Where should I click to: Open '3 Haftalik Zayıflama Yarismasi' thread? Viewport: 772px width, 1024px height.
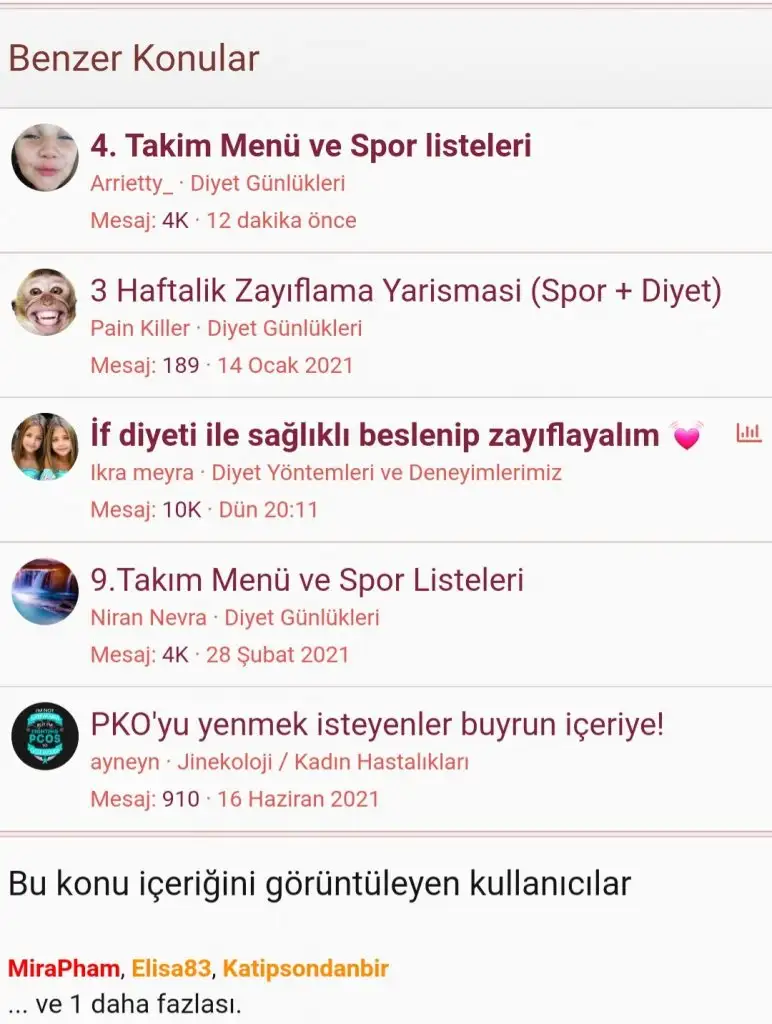[406, 291]
